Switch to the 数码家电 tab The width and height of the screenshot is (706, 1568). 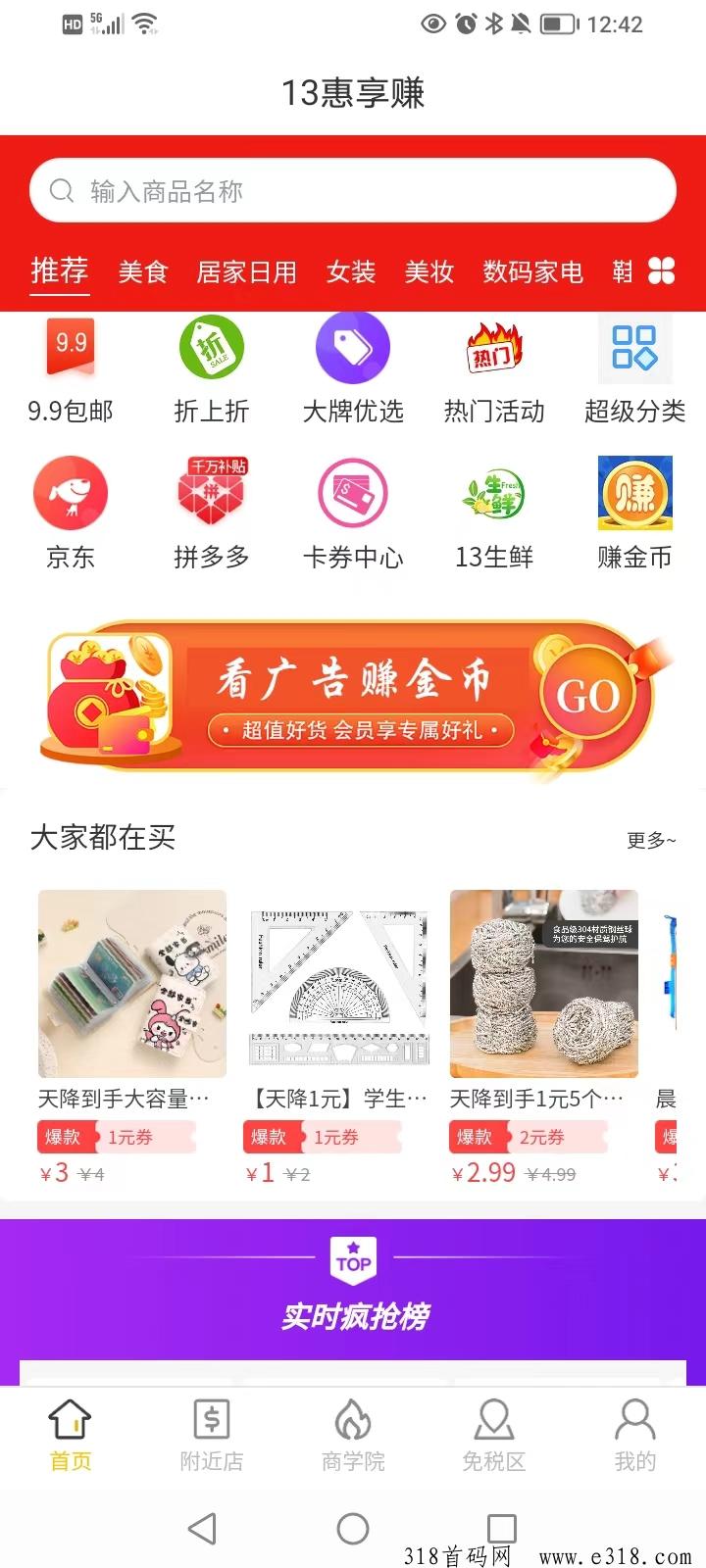[532, 271]
